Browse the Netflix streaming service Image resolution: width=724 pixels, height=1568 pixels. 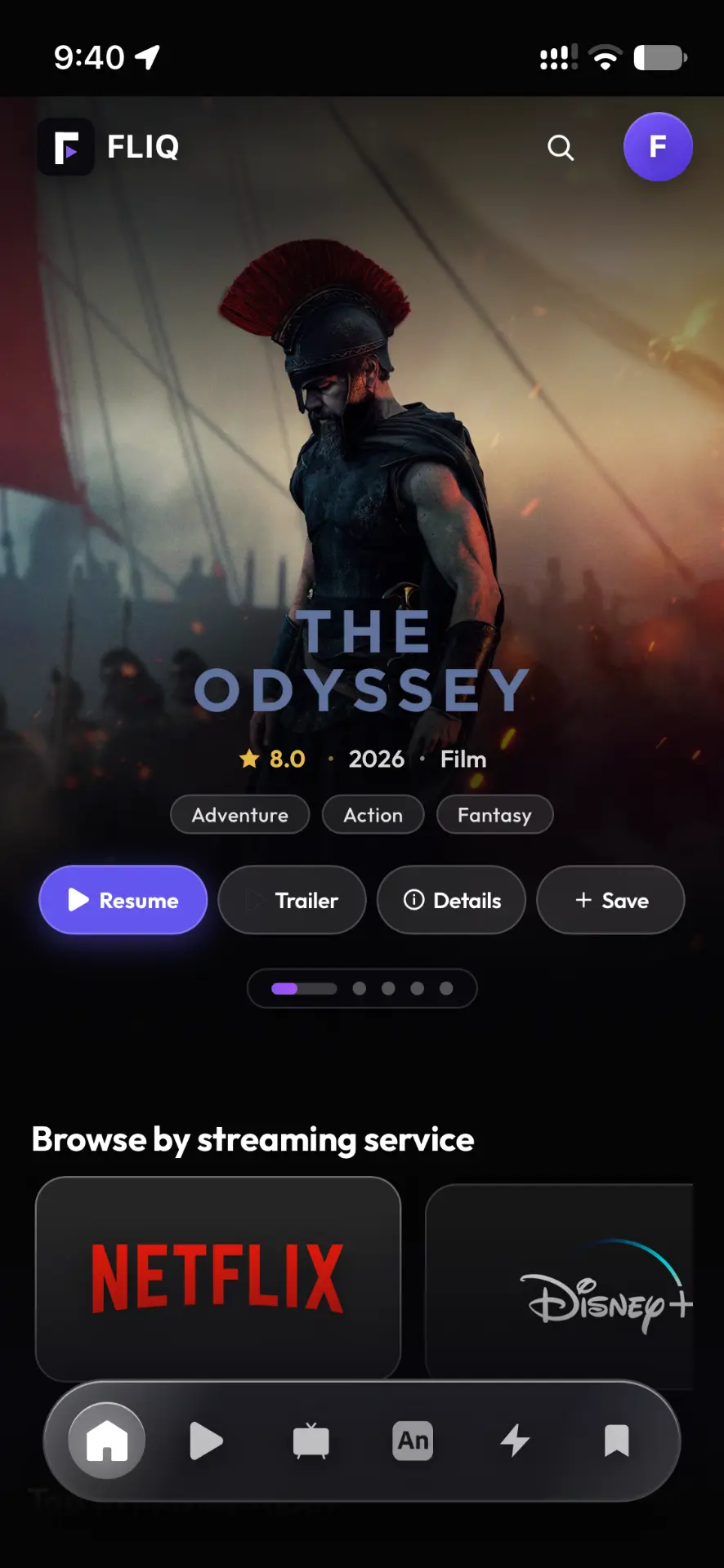(x=218, y=1278)
